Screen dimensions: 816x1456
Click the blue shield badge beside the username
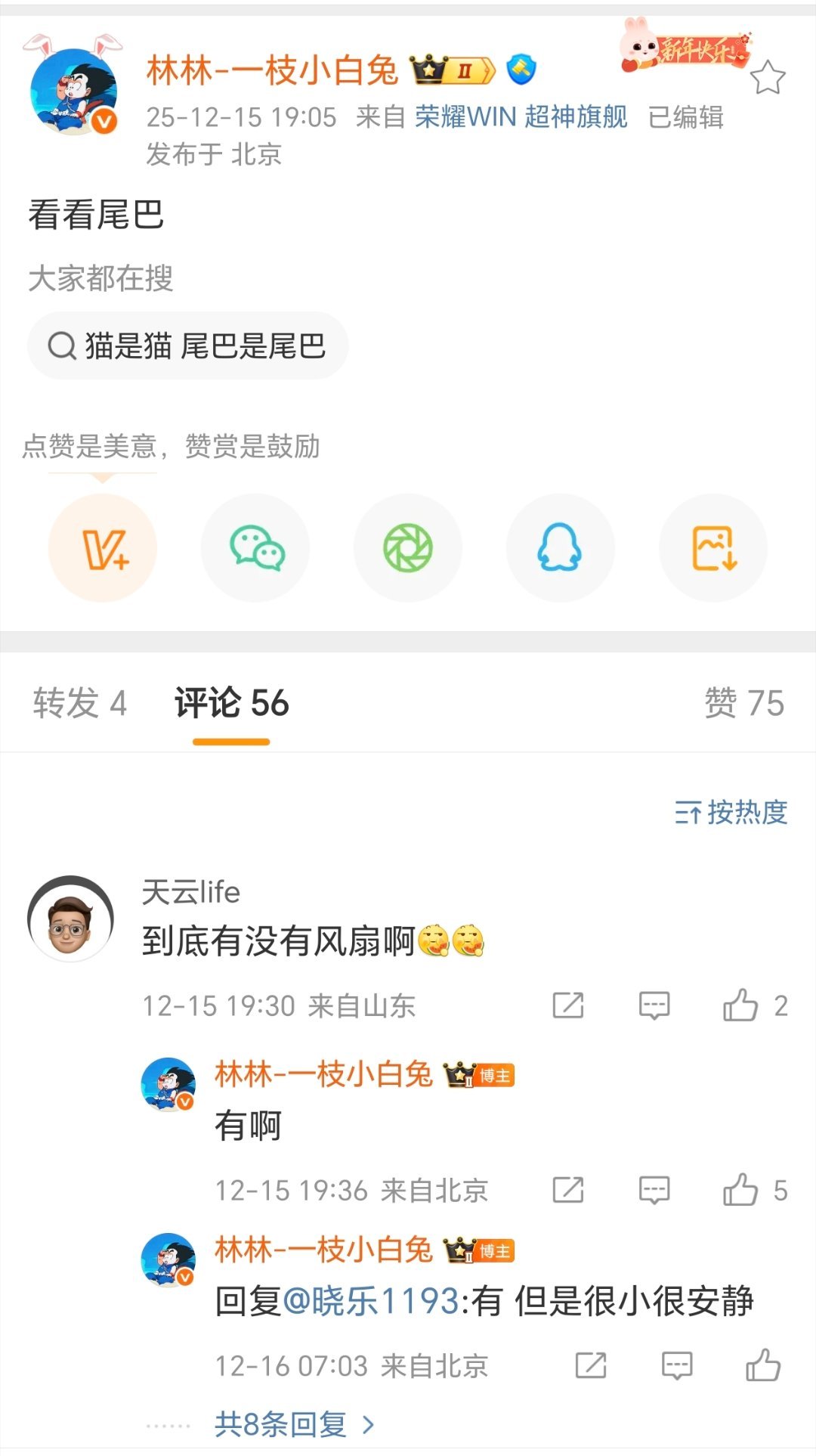(521, 70)
